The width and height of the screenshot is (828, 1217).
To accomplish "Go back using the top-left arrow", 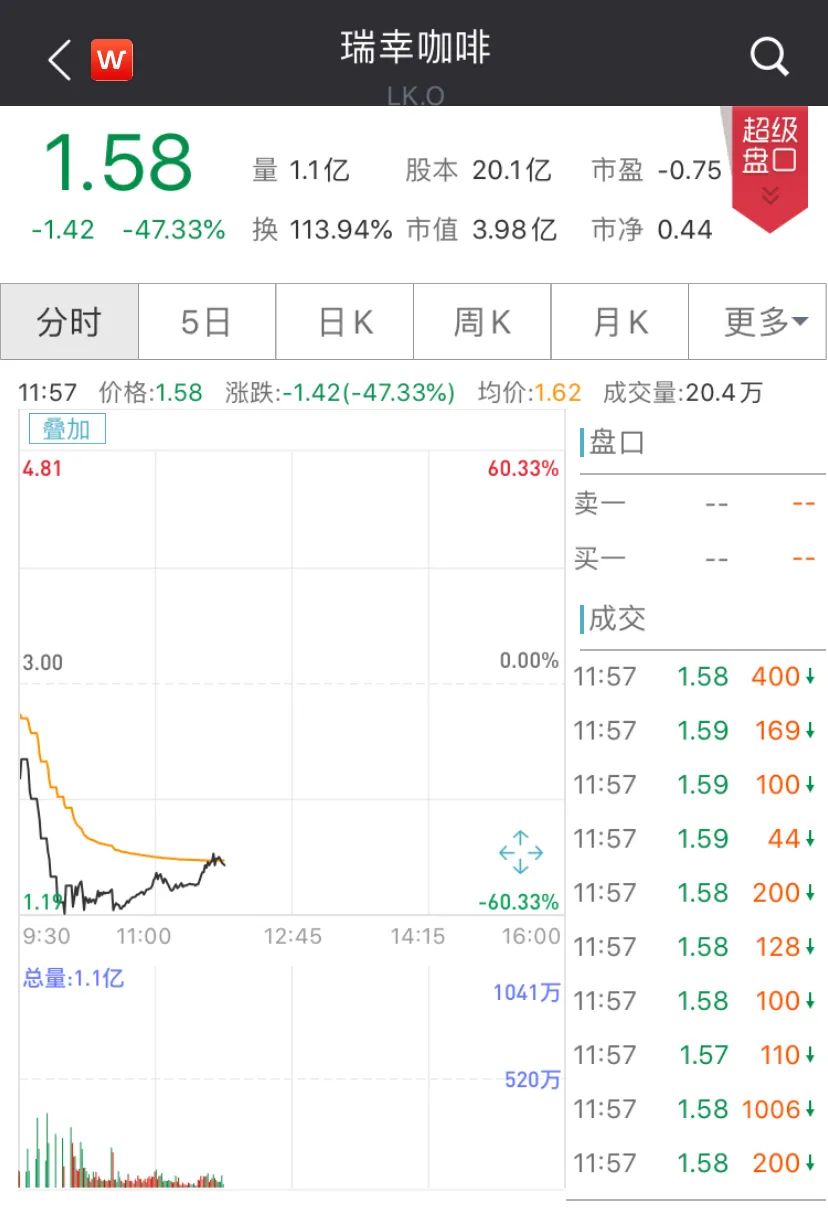I will [59, 60].
